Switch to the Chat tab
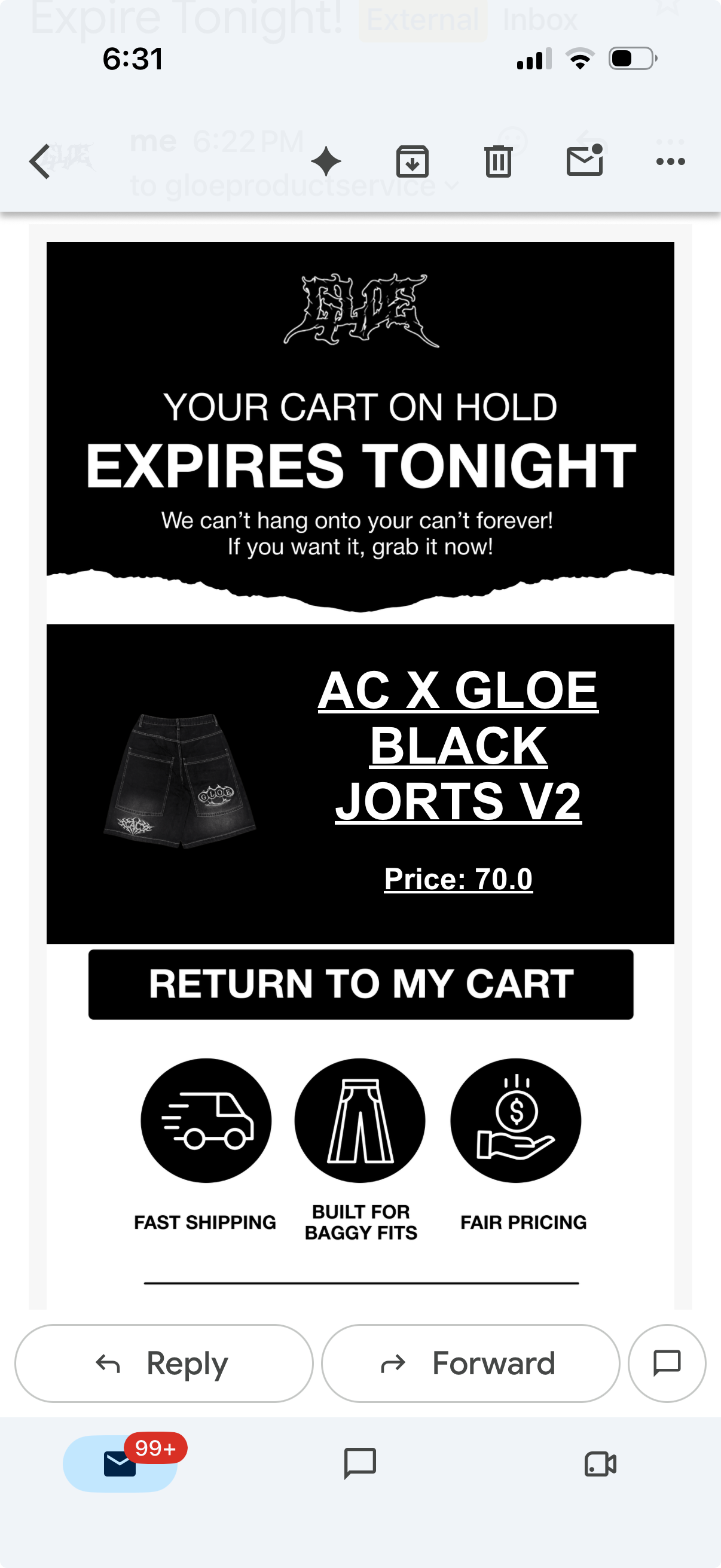Viewport: 721px width, 1568px height. pos(360,1463)
